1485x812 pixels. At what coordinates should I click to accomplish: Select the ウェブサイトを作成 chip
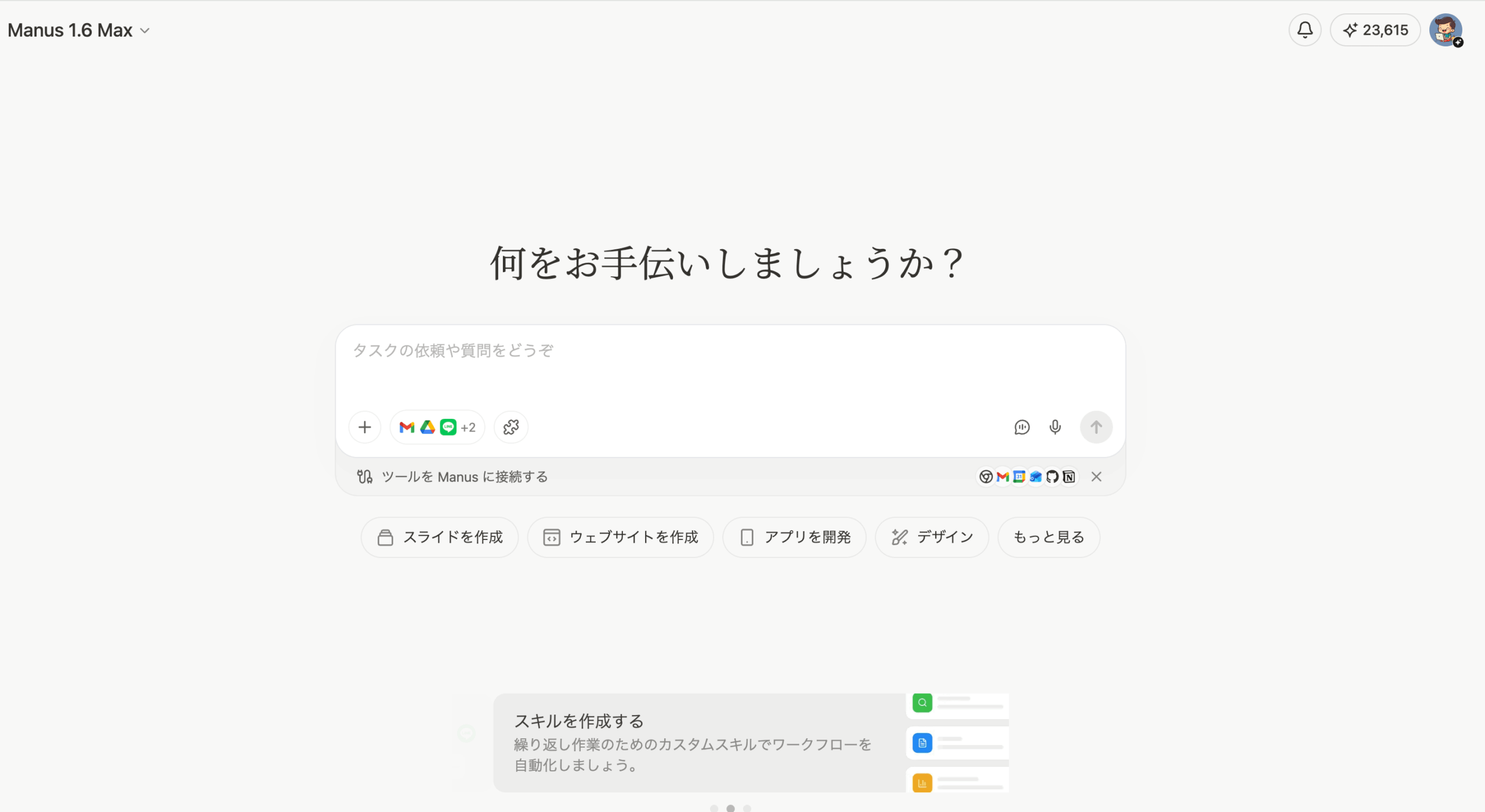tap(620, 538)
